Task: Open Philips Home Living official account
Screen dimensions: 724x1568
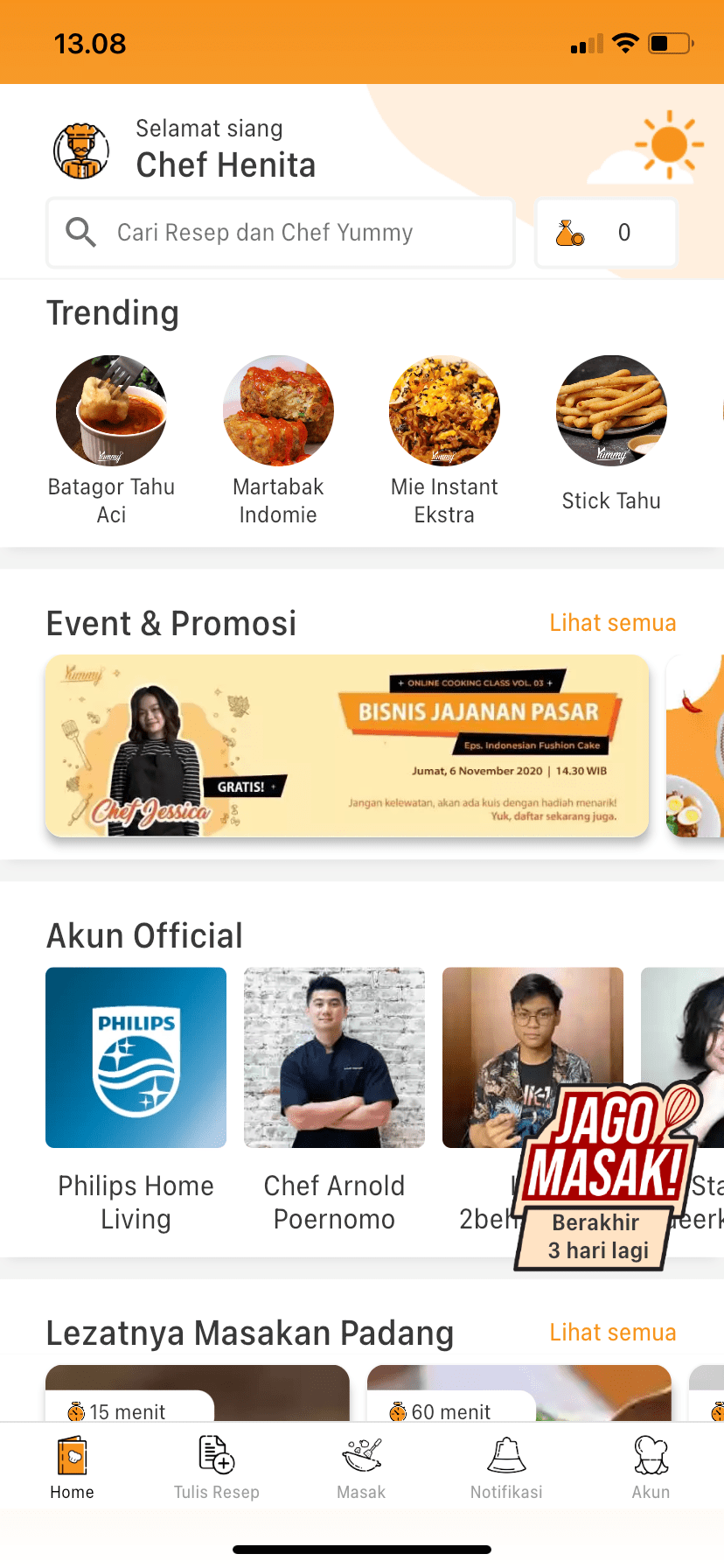Action: click(x=136, y=1058)
